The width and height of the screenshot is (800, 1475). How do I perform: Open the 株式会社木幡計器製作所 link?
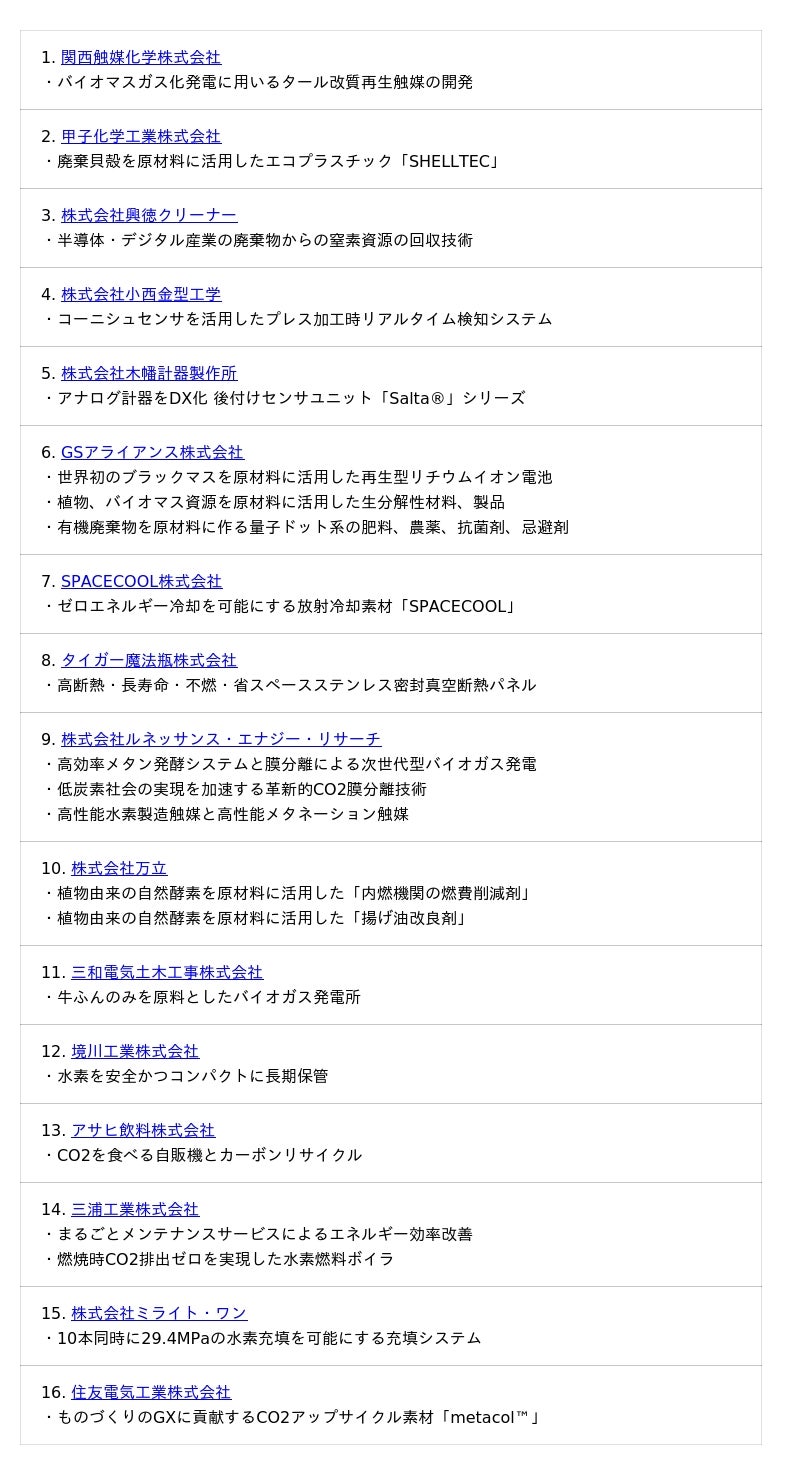tap(148, 374)
